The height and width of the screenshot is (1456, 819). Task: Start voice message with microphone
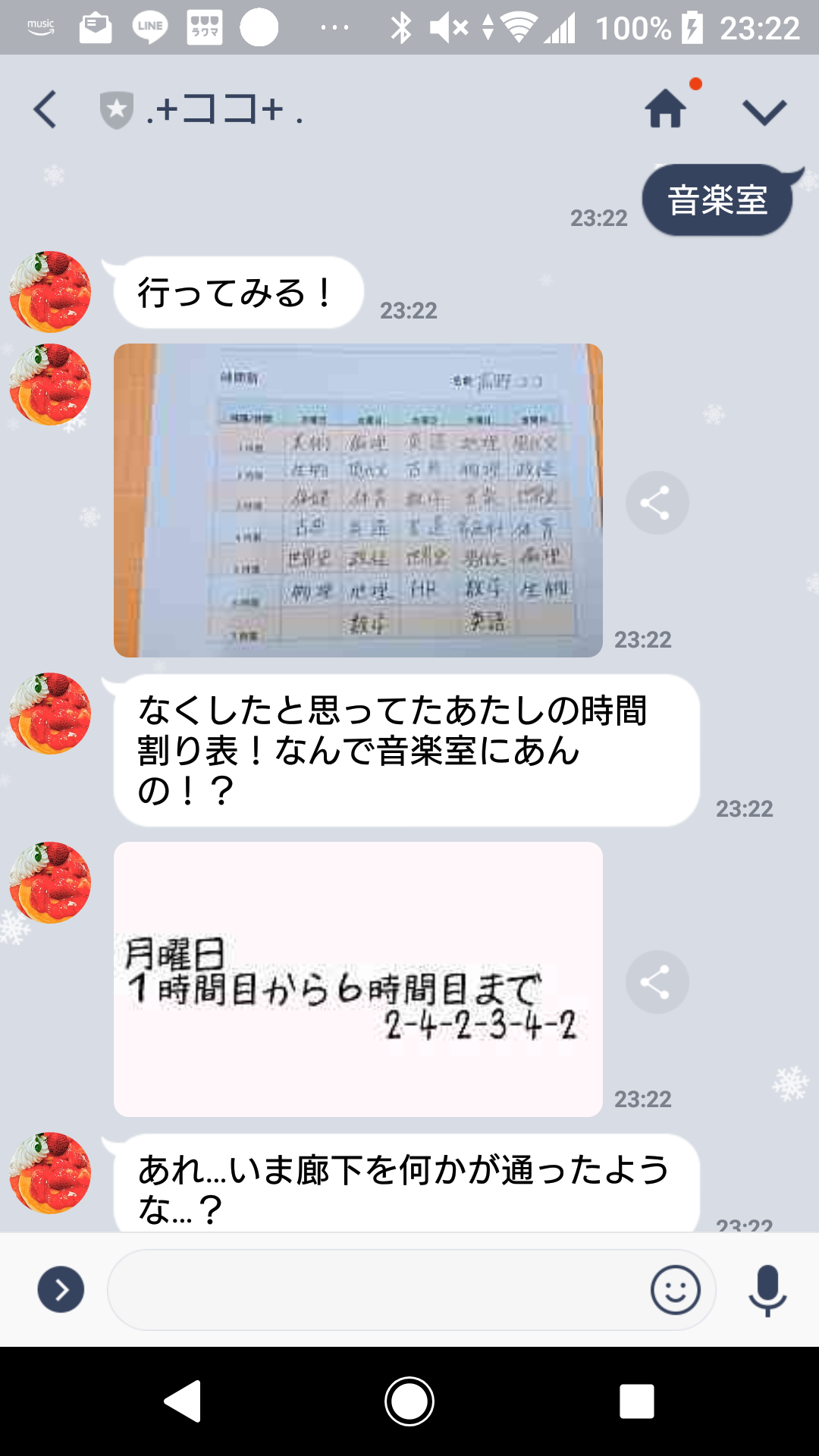(x=767, y=1289)
